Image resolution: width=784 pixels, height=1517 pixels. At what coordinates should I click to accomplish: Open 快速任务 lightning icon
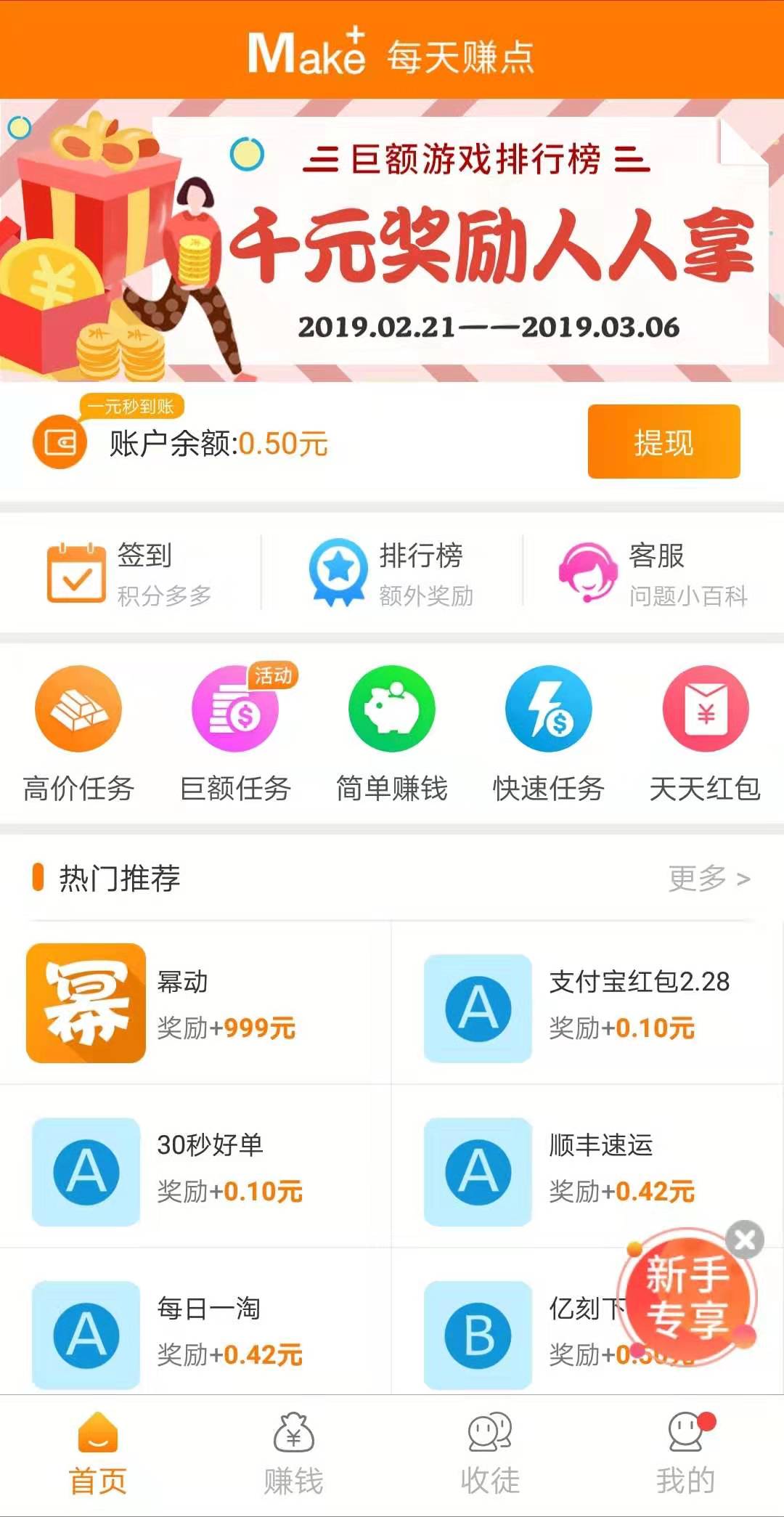548,708
